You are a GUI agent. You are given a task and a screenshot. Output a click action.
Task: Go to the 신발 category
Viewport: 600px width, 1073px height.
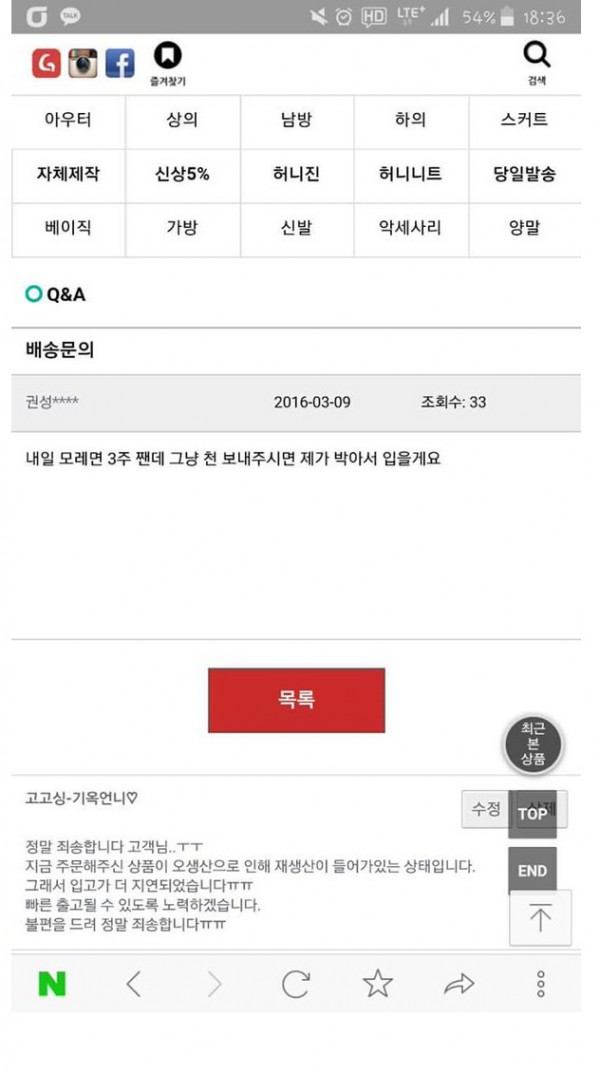click(x=296, y=228)
